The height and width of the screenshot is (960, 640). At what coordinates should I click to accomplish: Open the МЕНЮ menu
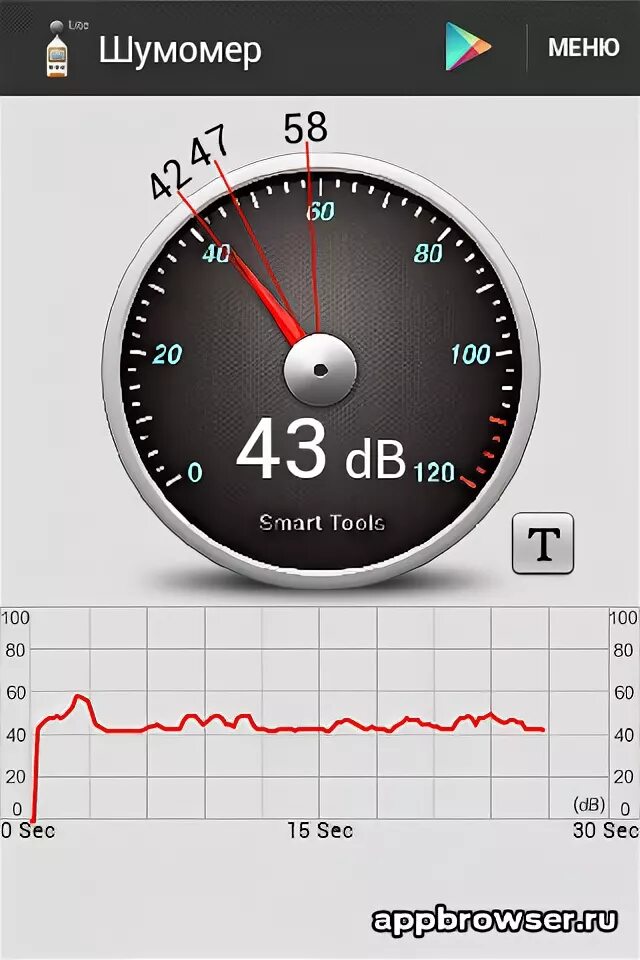pyautogui.click(x=584, y=47)
